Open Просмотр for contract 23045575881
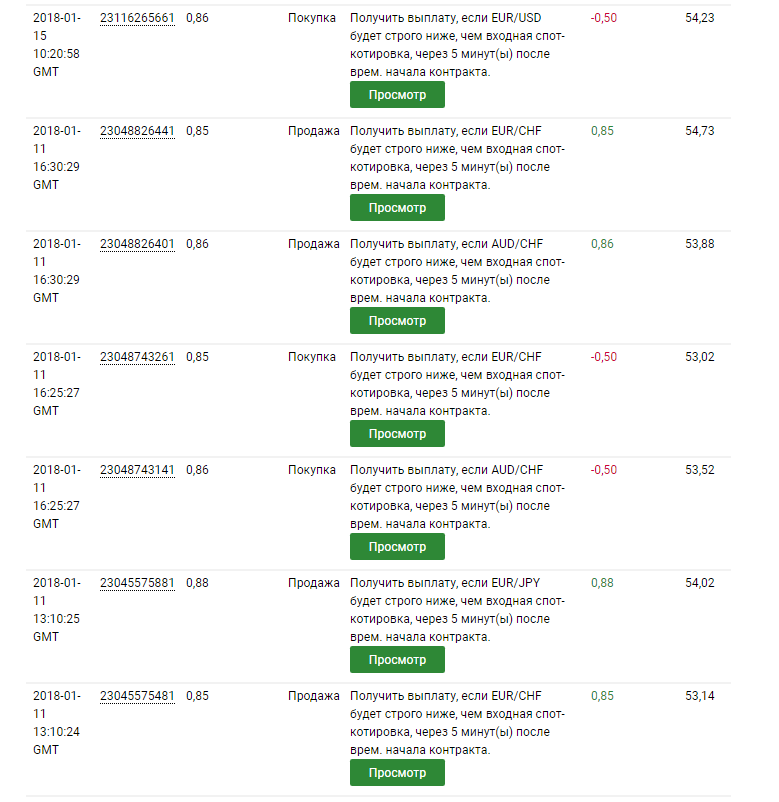779x802 pixels. click(x=397, y=660)
